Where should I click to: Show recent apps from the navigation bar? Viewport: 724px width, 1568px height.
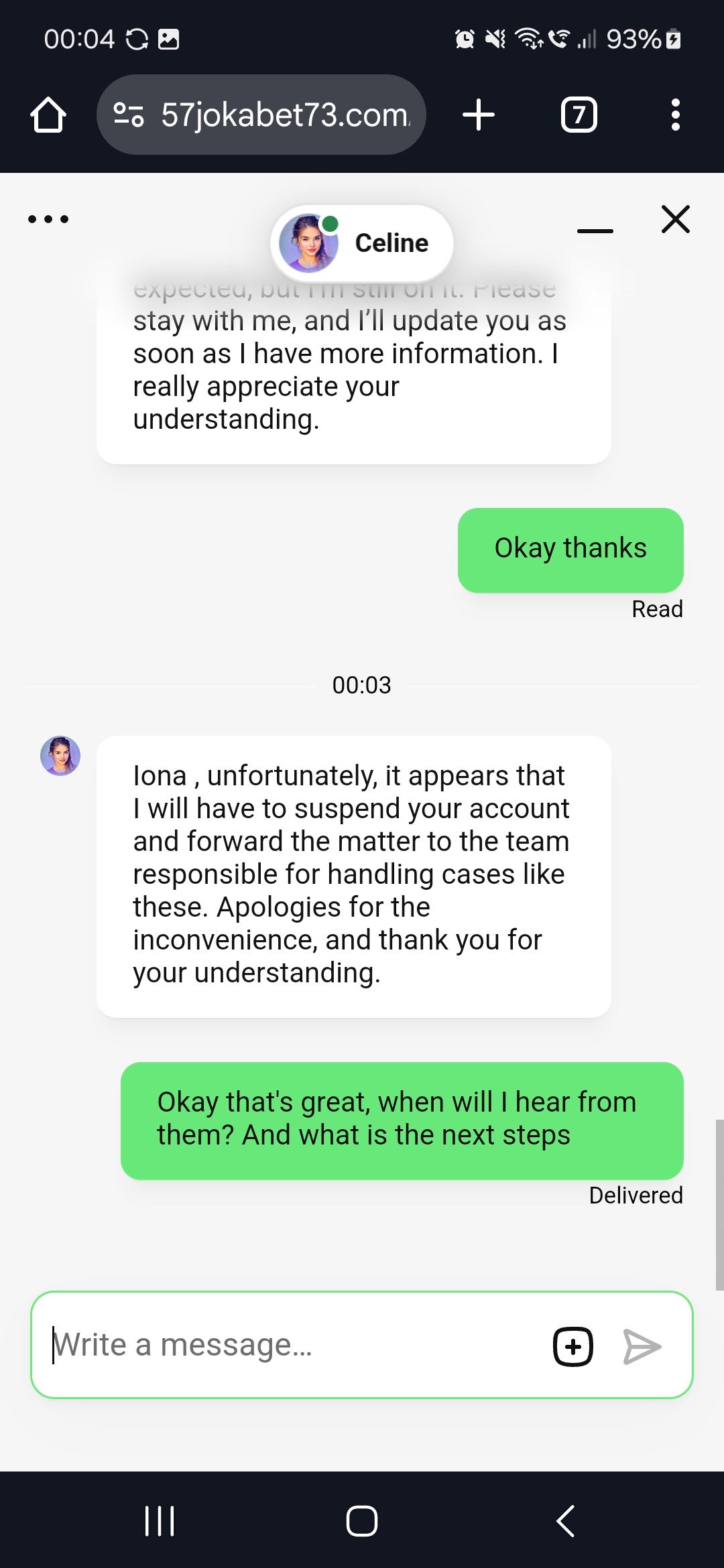click(160, 1520)
